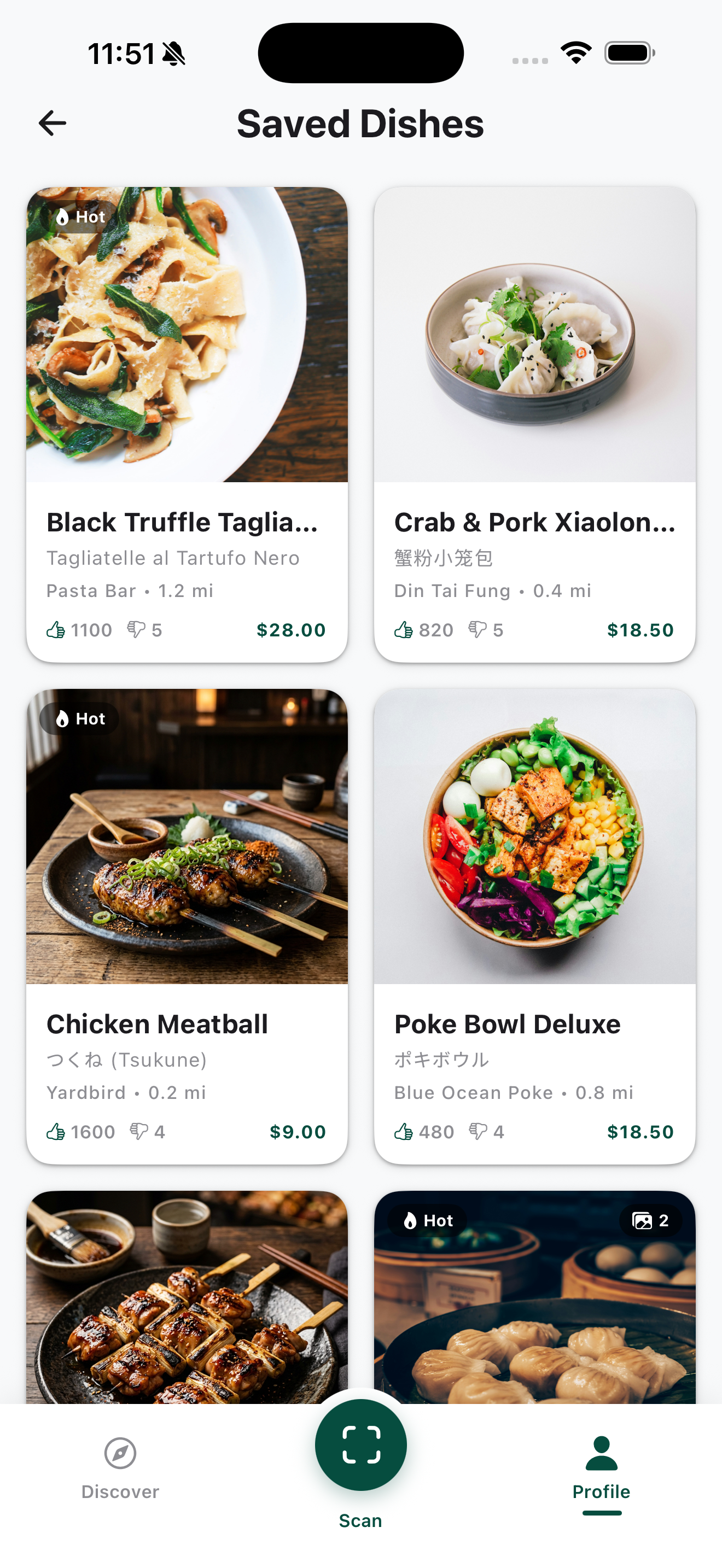Screen dimensions: 722x1568
Task: Tap the Din Tai Fung restaurant link
Action: (451, 590)
